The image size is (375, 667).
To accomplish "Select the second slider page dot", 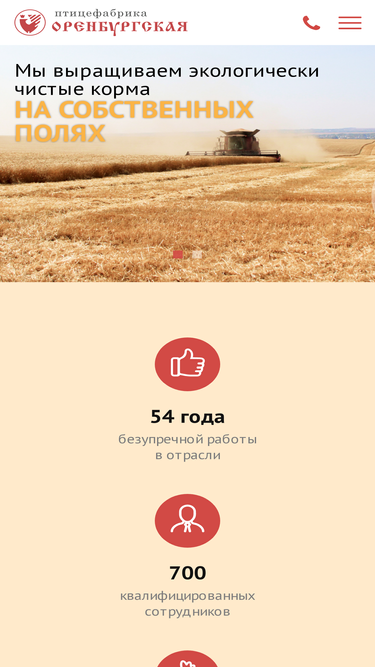I will click(x=197, y=254).
